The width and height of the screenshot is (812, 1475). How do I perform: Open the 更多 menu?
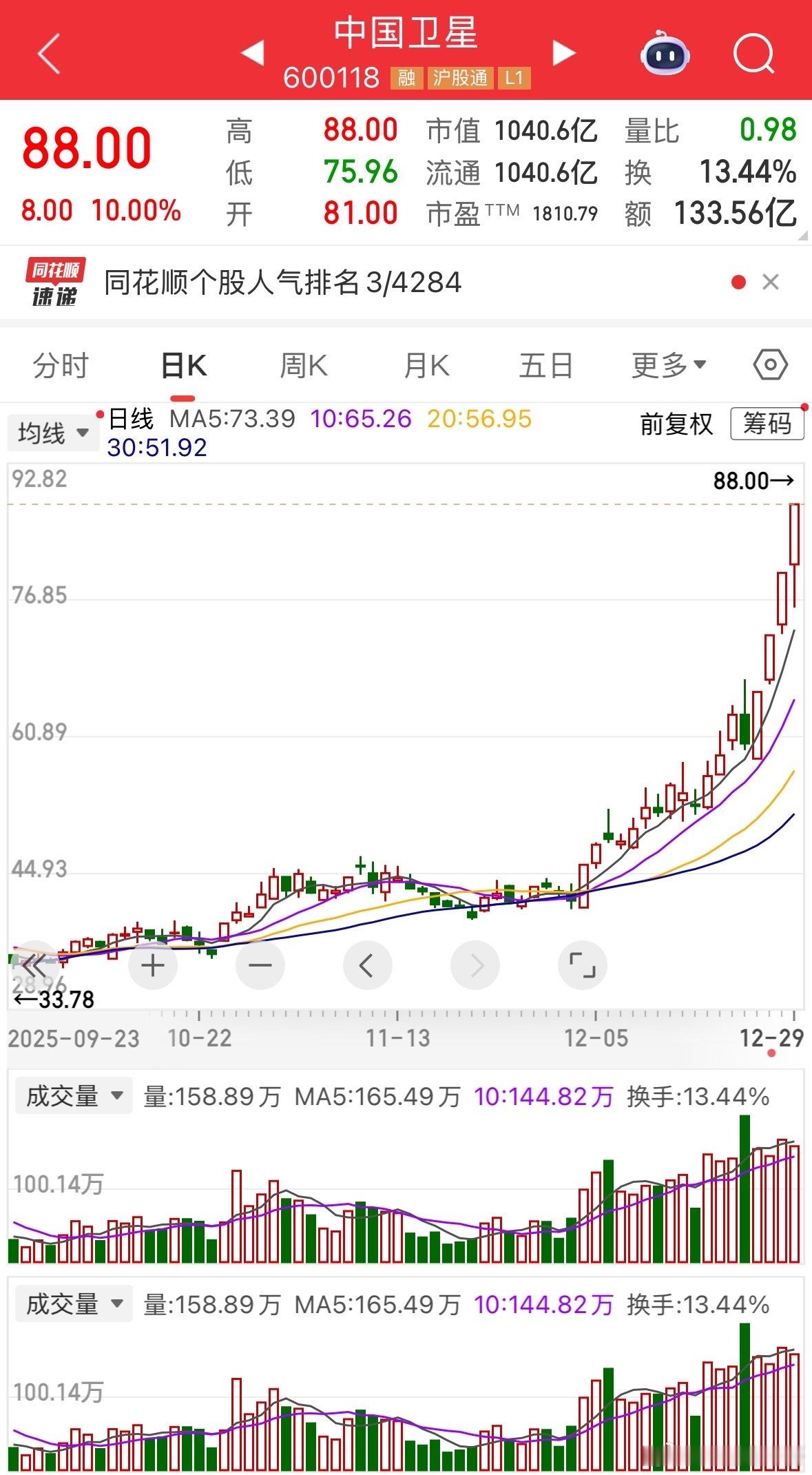coord(665,365)
